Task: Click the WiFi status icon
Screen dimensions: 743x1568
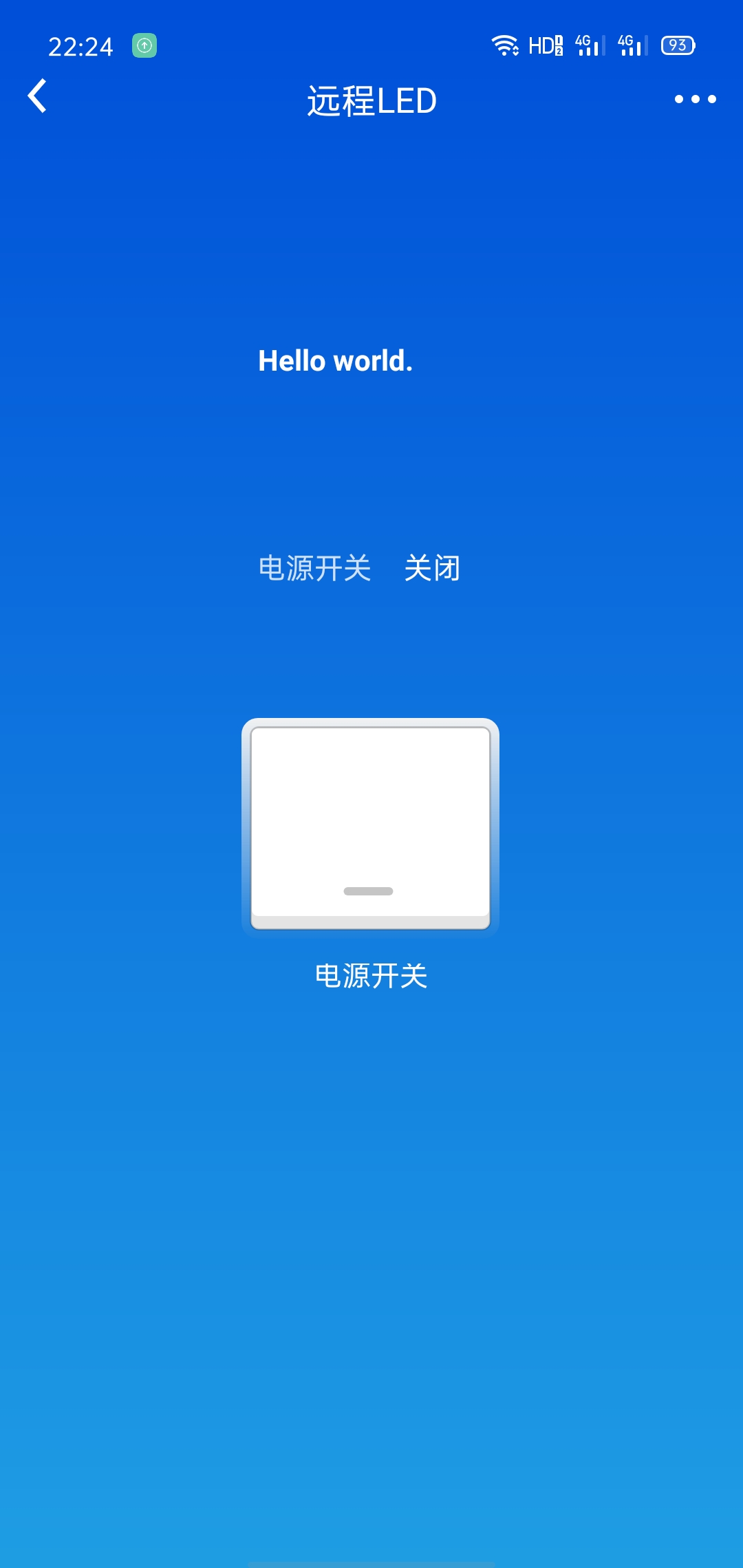Action: [506, 45]
